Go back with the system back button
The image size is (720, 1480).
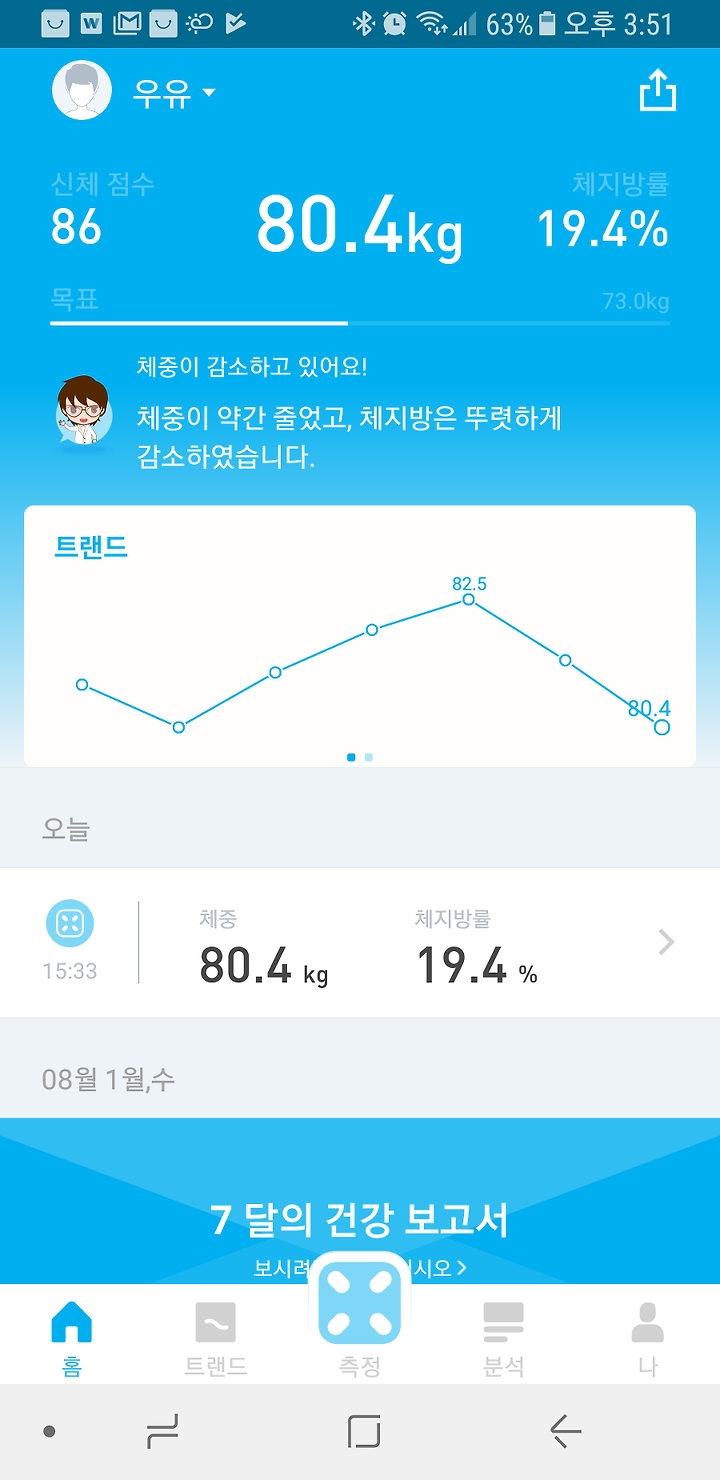click(x=566, y=1432)
